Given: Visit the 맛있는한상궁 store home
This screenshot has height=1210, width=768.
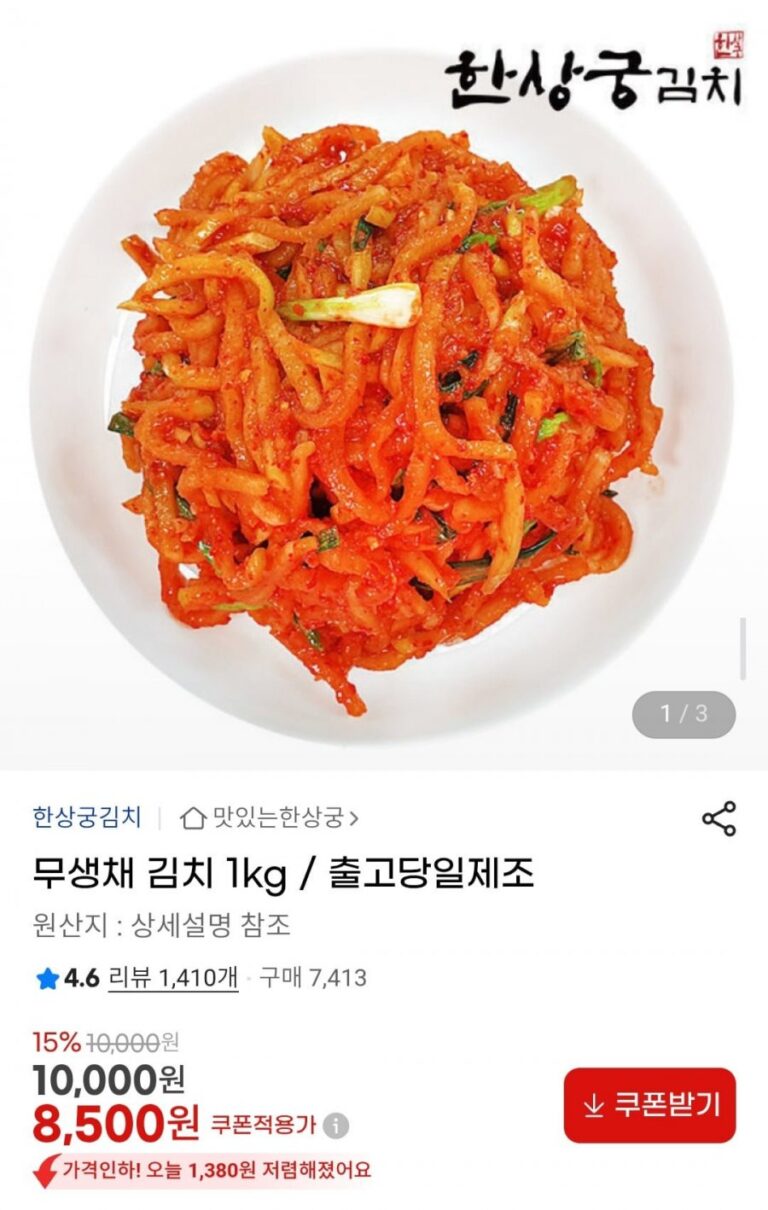Looking at the screenshot, I should coord(270,818).
